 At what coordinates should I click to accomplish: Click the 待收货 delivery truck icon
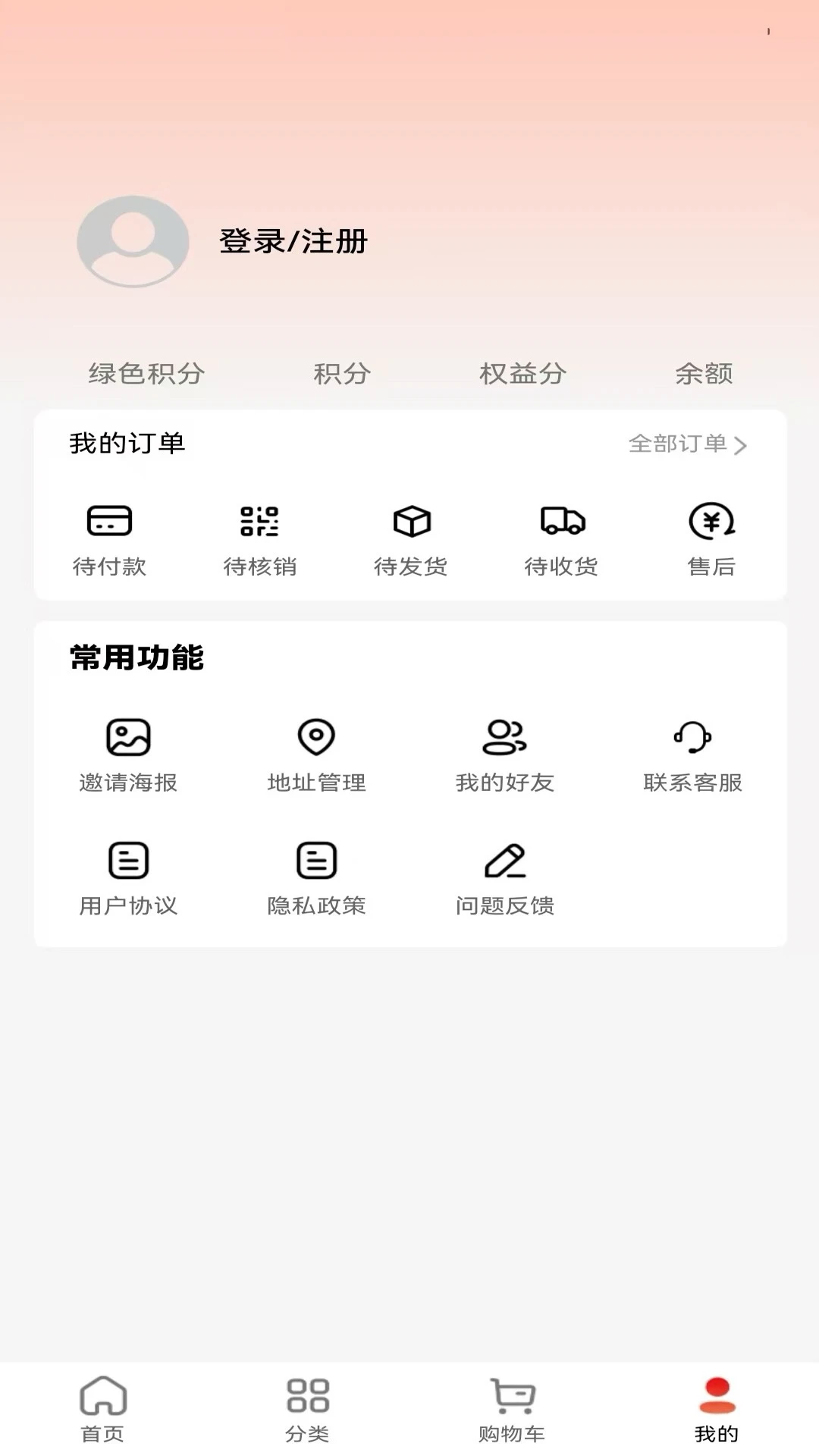coord(560,522)
